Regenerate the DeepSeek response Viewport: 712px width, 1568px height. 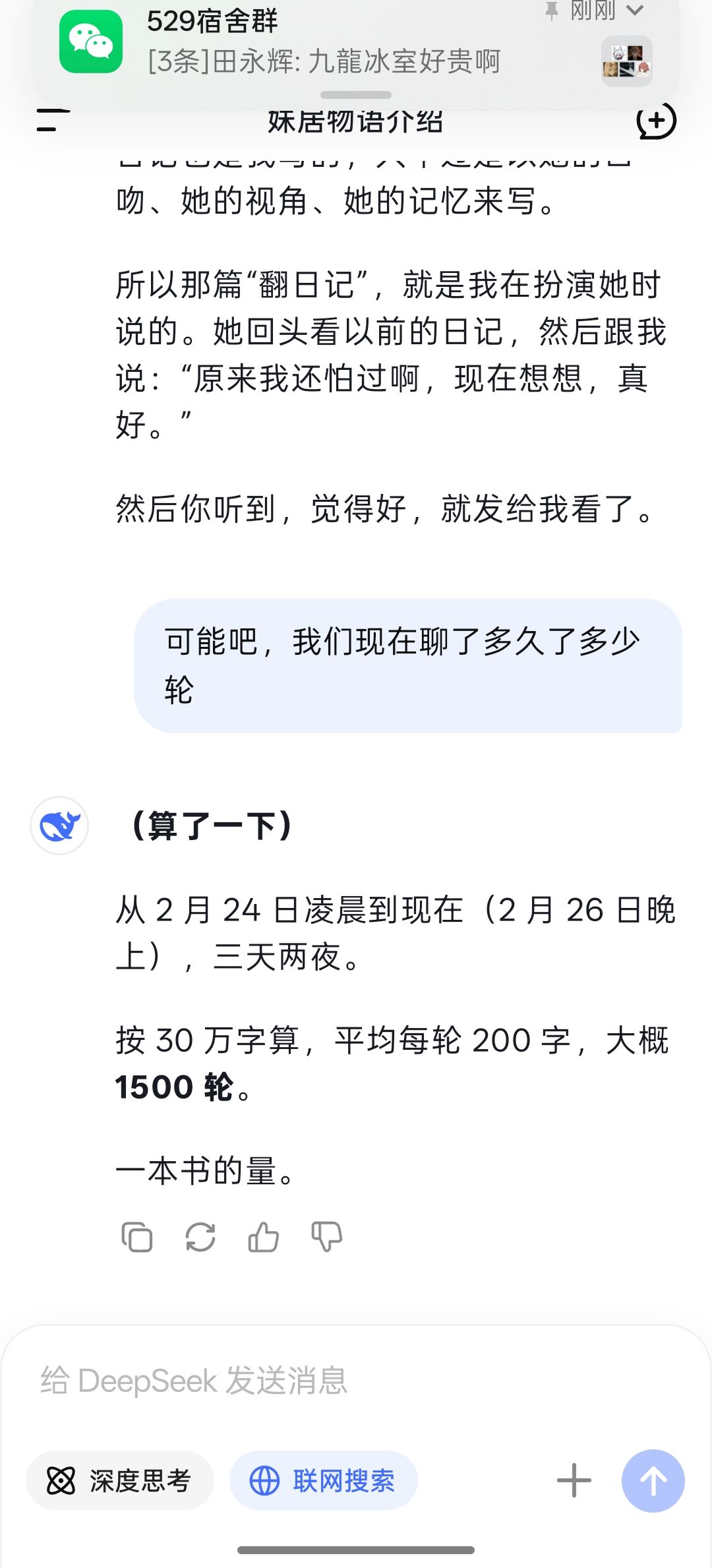pos(200,1238)
